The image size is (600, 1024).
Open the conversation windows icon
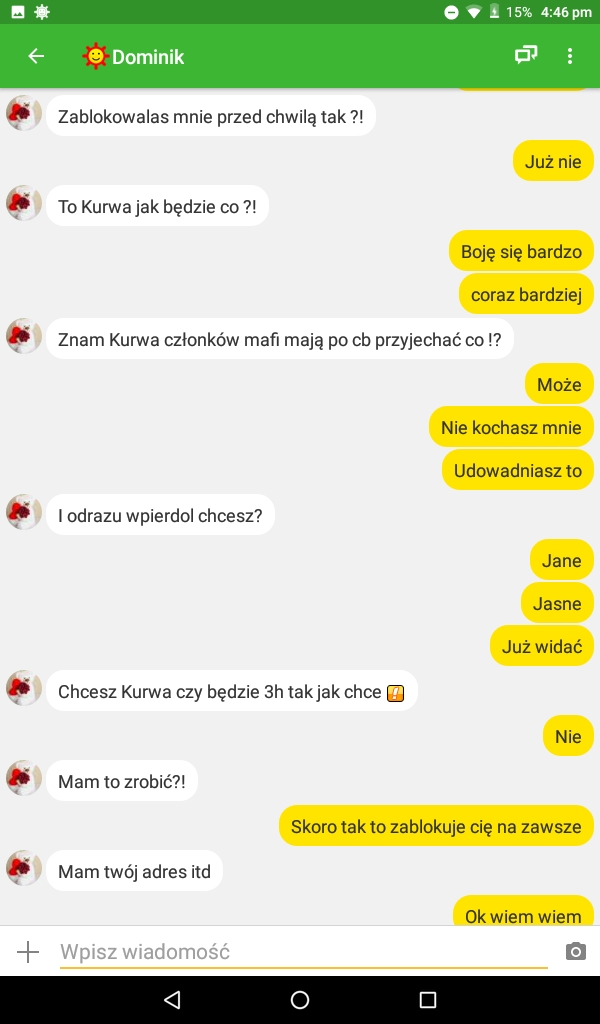tap(525, 56)
